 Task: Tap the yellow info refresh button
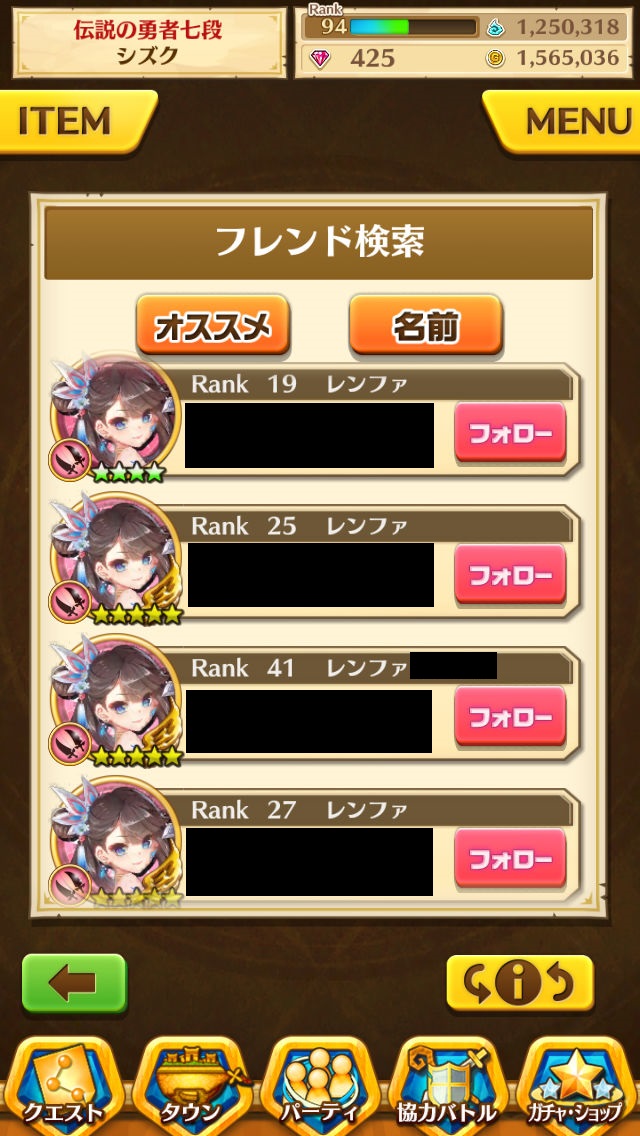pos(520,982)
